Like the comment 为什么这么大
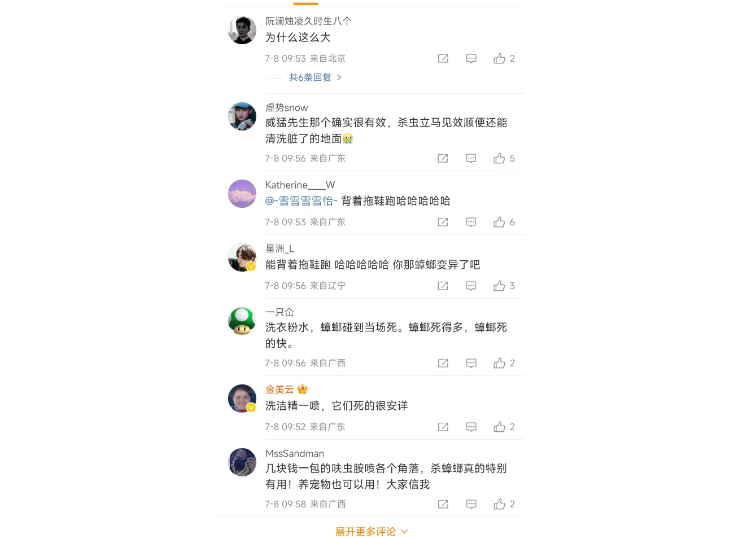748x538 pixels. coord(499,59)
